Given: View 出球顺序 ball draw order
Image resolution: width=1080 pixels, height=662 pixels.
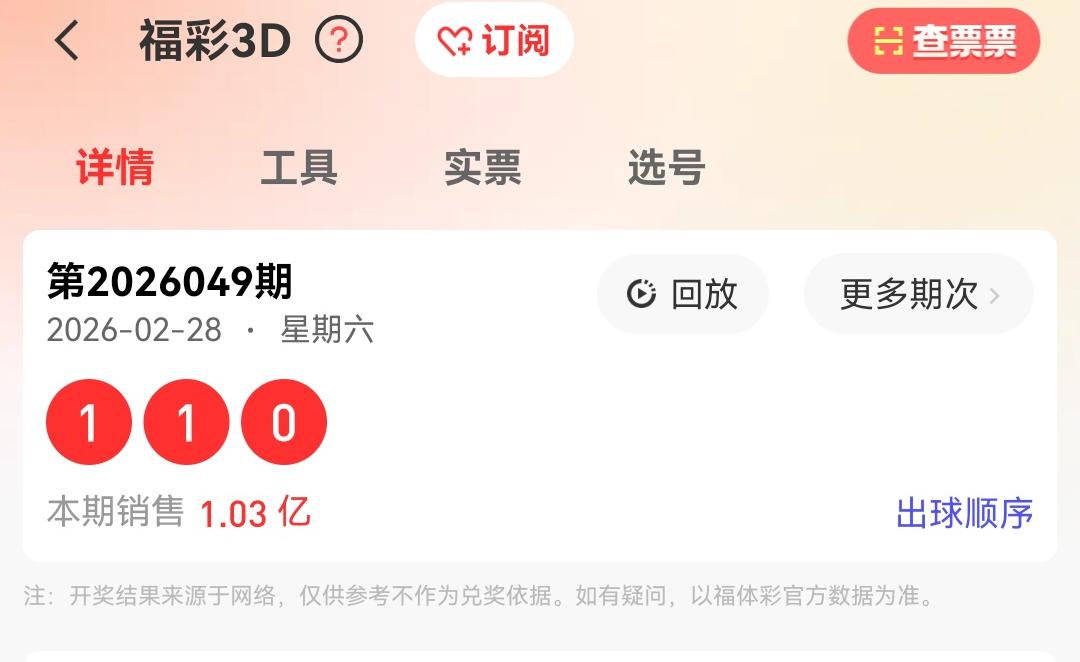Looking at the screenshot, I should 964,513.
